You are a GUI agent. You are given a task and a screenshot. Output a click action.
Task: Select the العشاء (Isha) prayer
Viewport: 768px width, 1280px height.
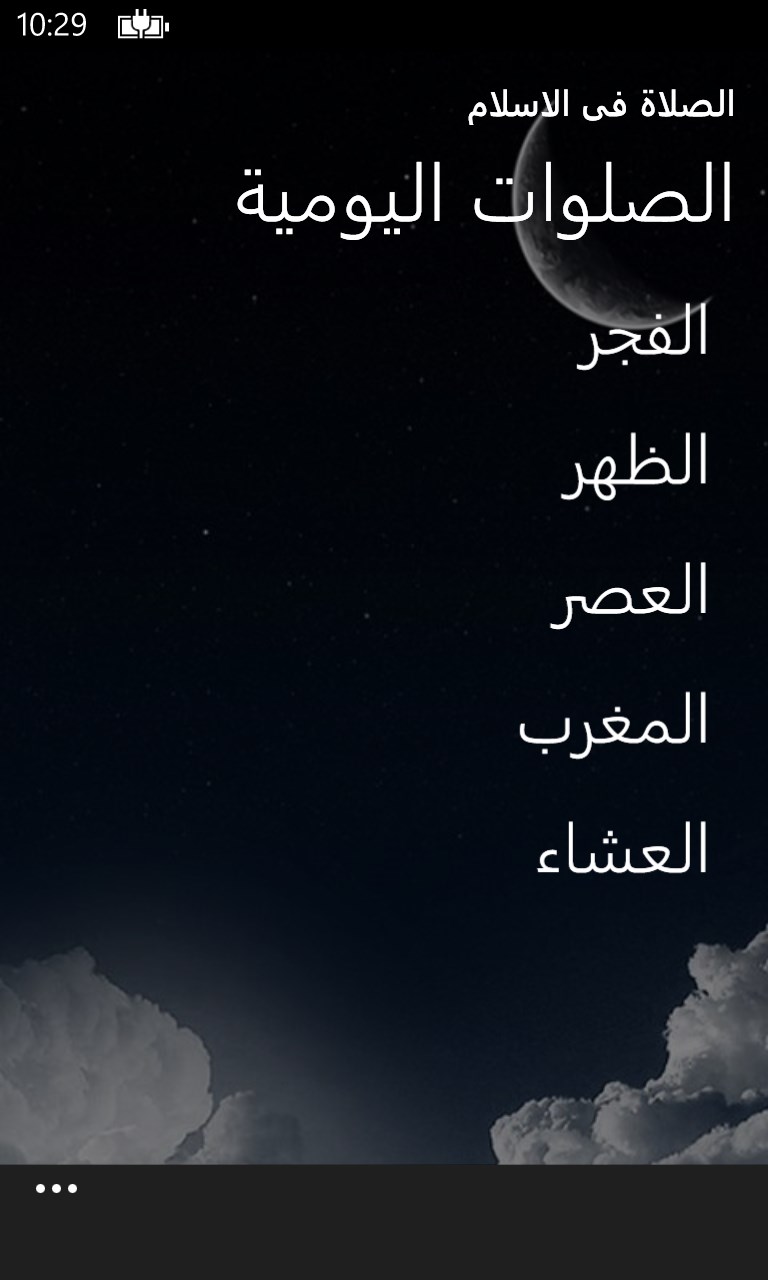pyautogui.click(x=623, y=851)
